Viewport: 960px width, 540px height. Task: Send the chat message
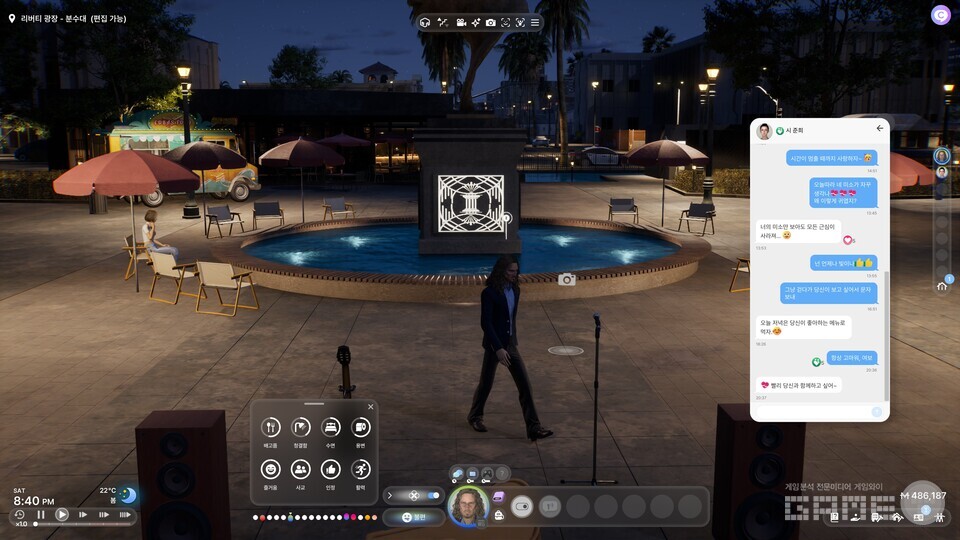(877, 411)
